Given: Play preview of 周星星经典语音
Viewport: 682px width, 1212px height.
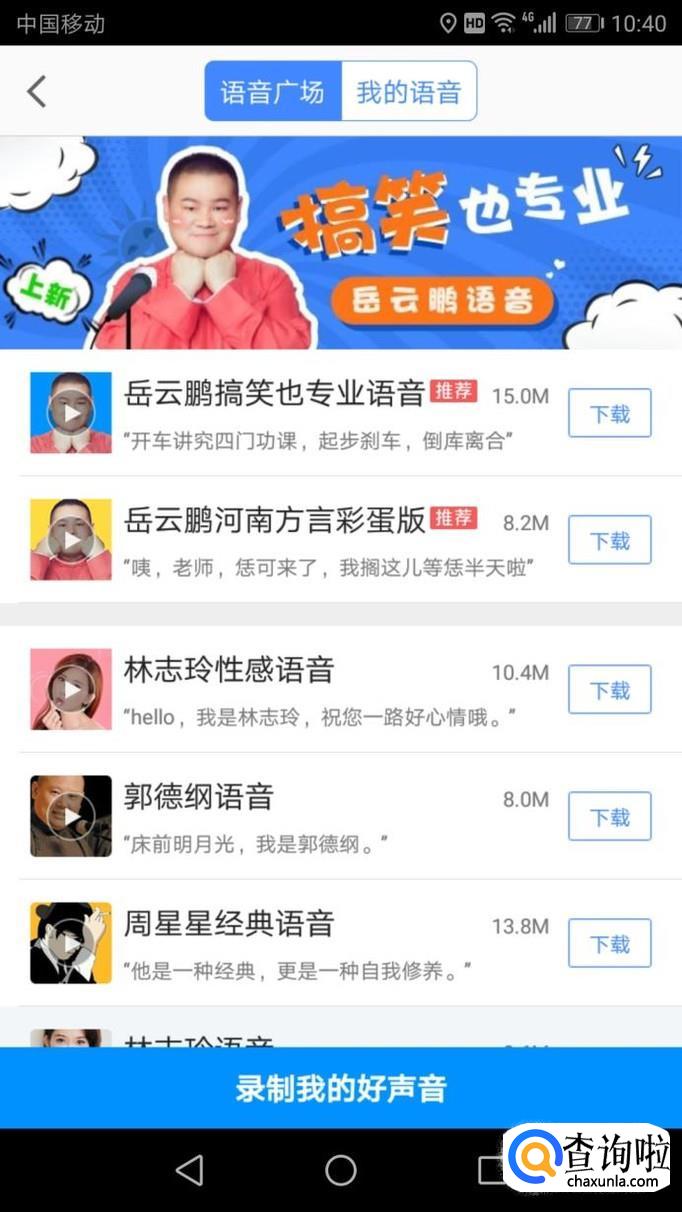Looking at the screenshot, I should click(x=71, y=944).
